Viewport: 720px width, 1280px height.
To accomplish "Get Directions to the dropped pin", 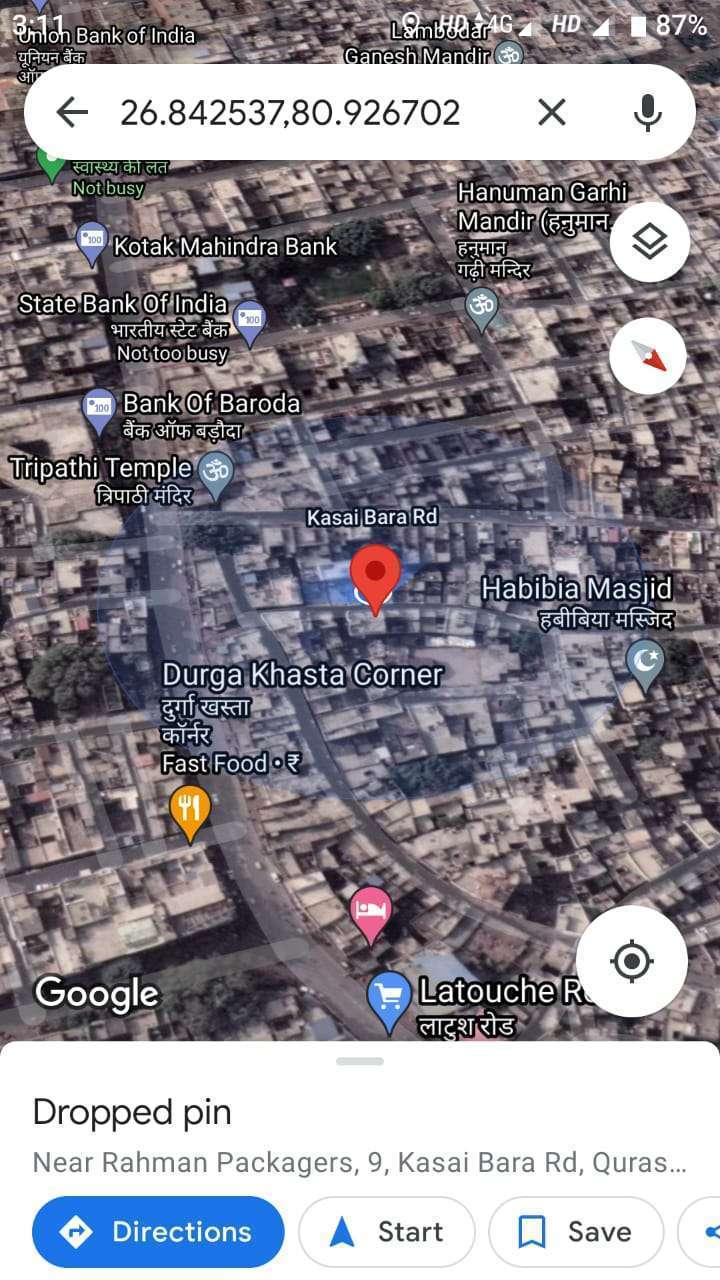I will (x=158, y=1232).
